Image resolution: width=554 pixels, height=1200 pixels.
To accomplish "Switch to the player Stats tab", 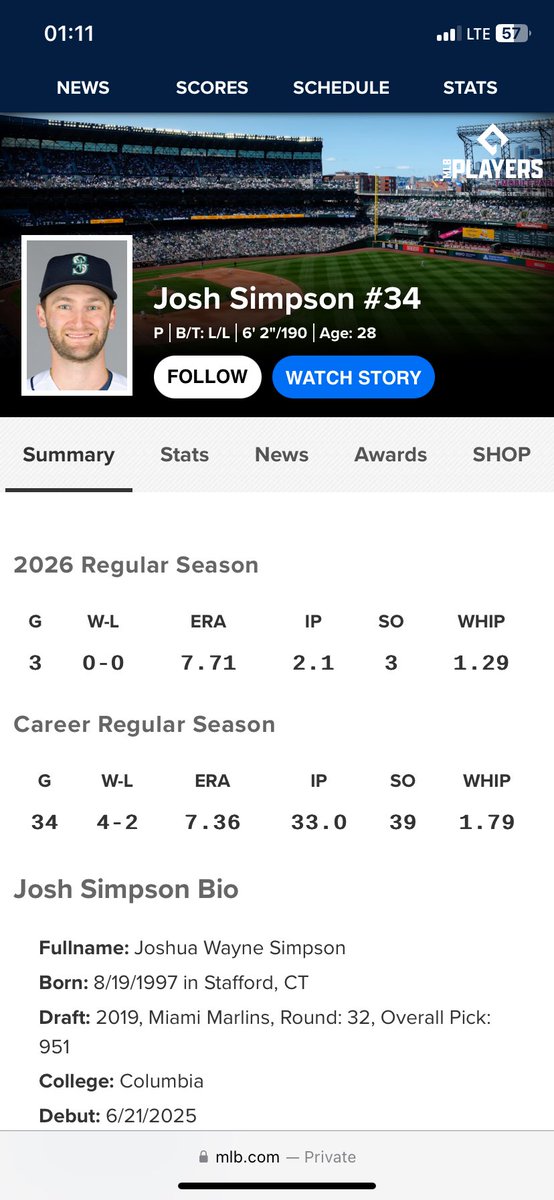I will [x=184, y=455].
